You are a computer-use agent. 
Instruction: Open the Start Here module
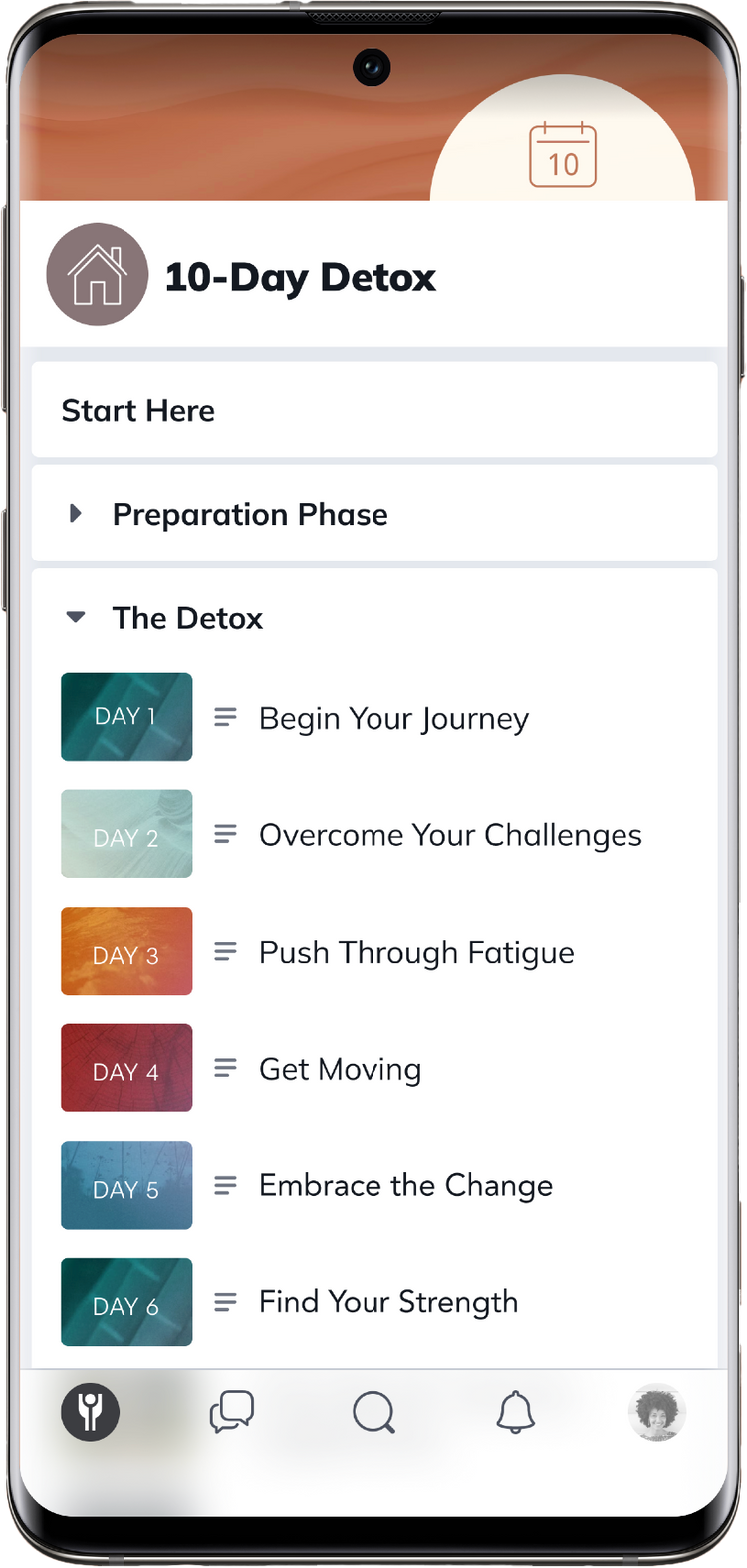[x=138, y=409]
